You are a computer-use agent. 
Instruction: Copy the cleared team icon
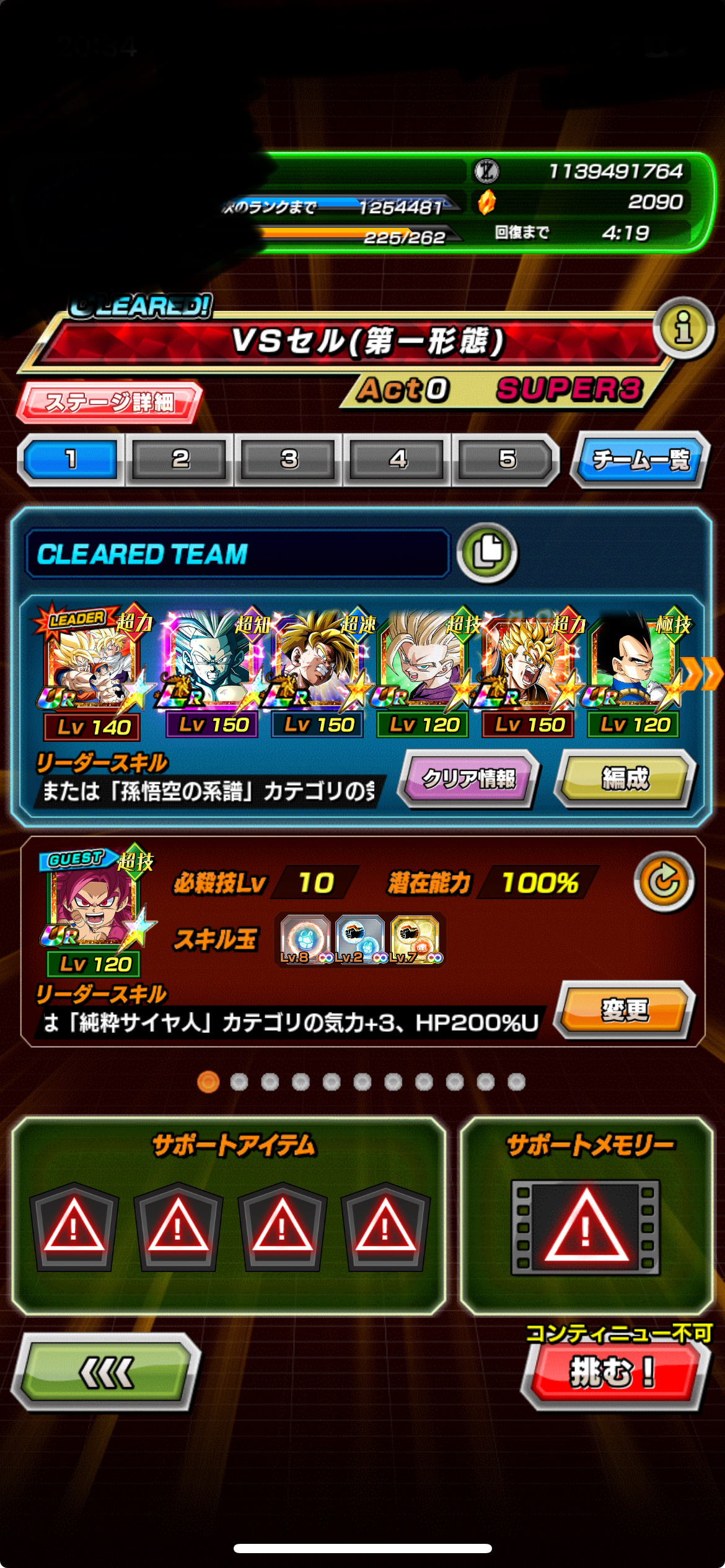[487, 552]
